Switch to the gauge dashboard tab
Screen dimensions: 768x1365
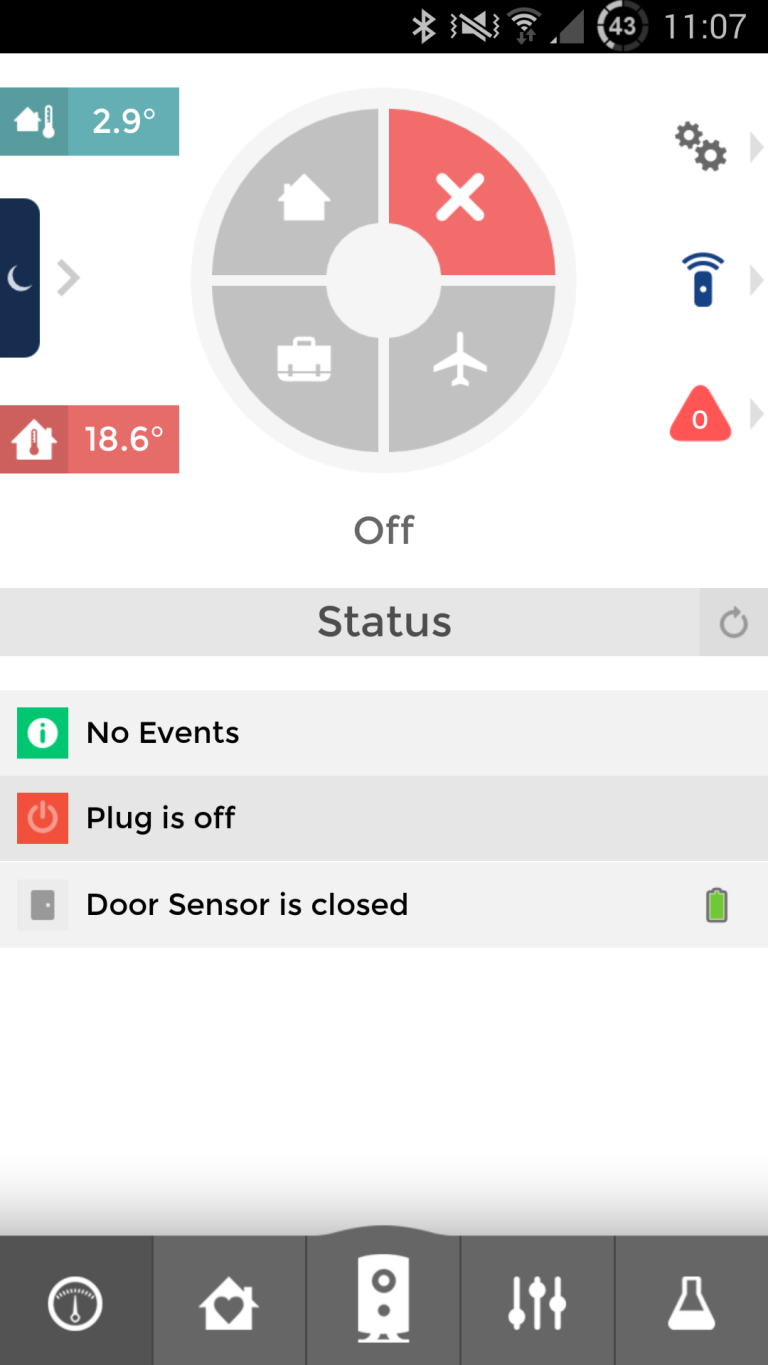[76, 1303]
